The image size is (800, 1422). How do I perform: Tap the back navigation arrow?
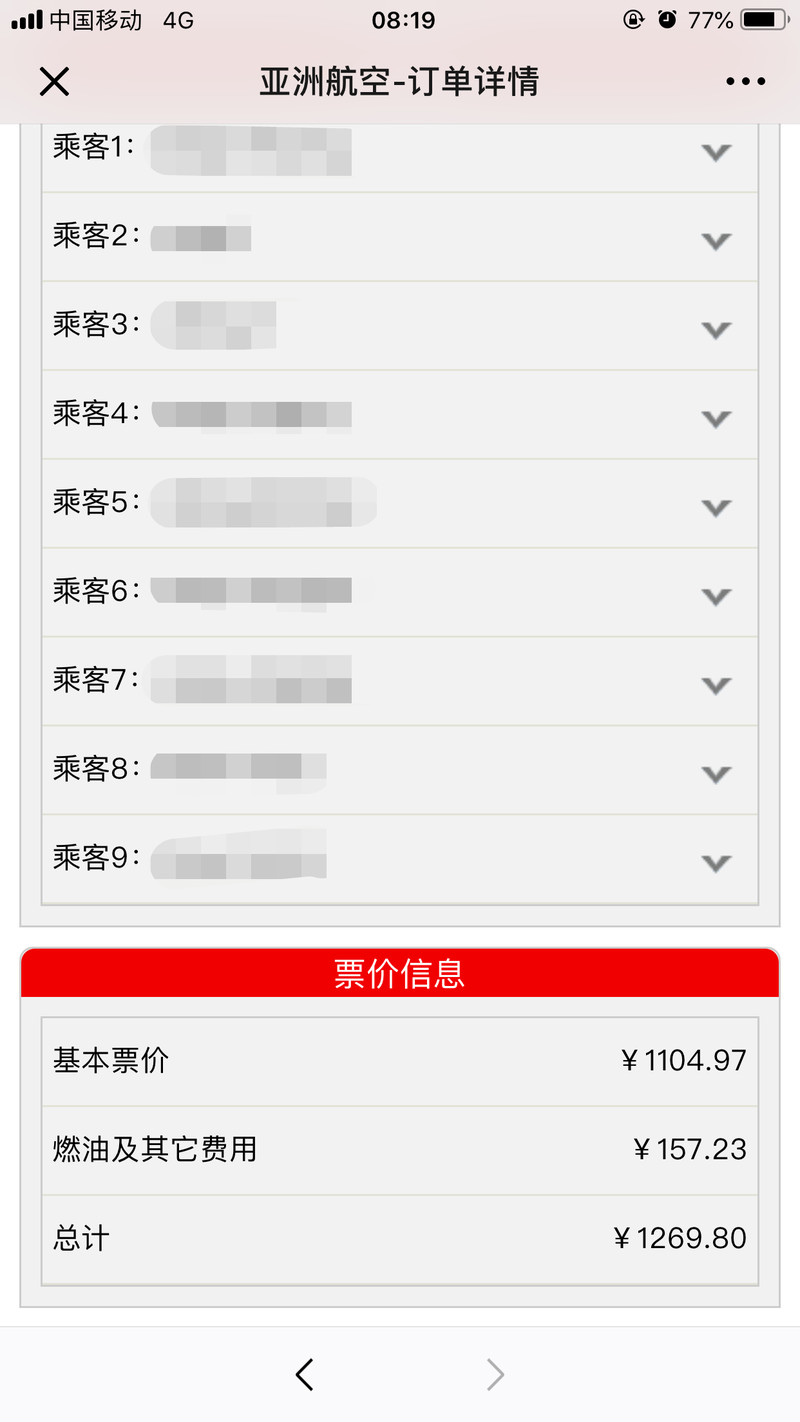pyautogui.click(x=305, y=1374)
